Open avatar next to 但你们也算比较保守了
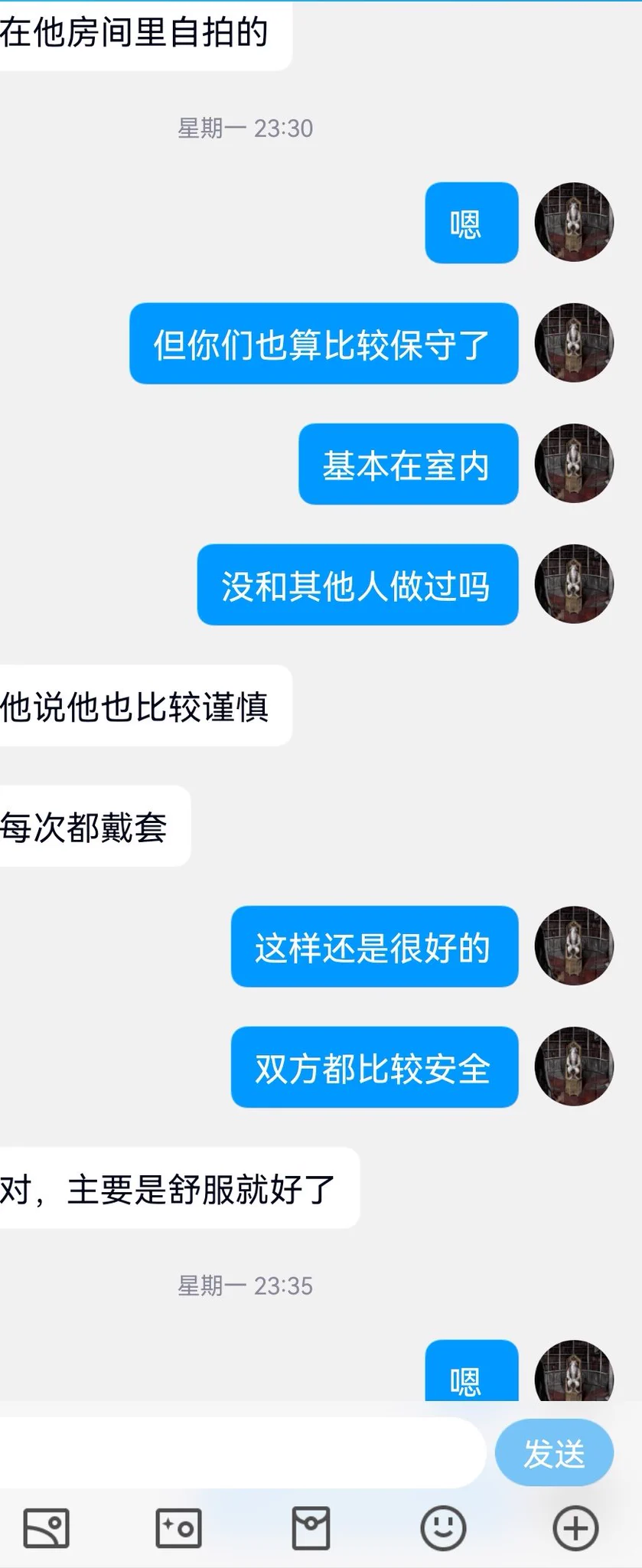 tap(574, 343)
